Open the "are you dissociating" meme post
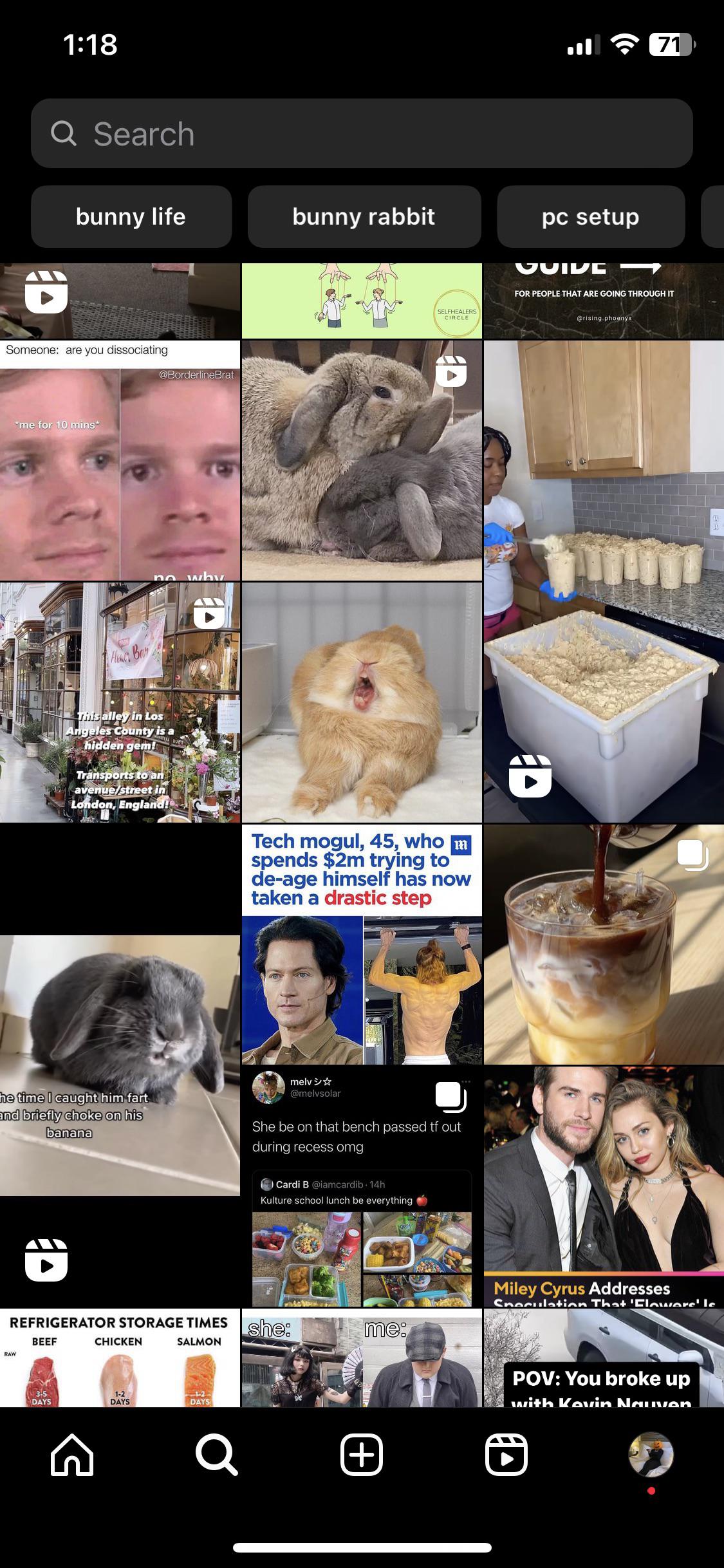Screen dimensions: 724x1568 (x=120, y=461)
